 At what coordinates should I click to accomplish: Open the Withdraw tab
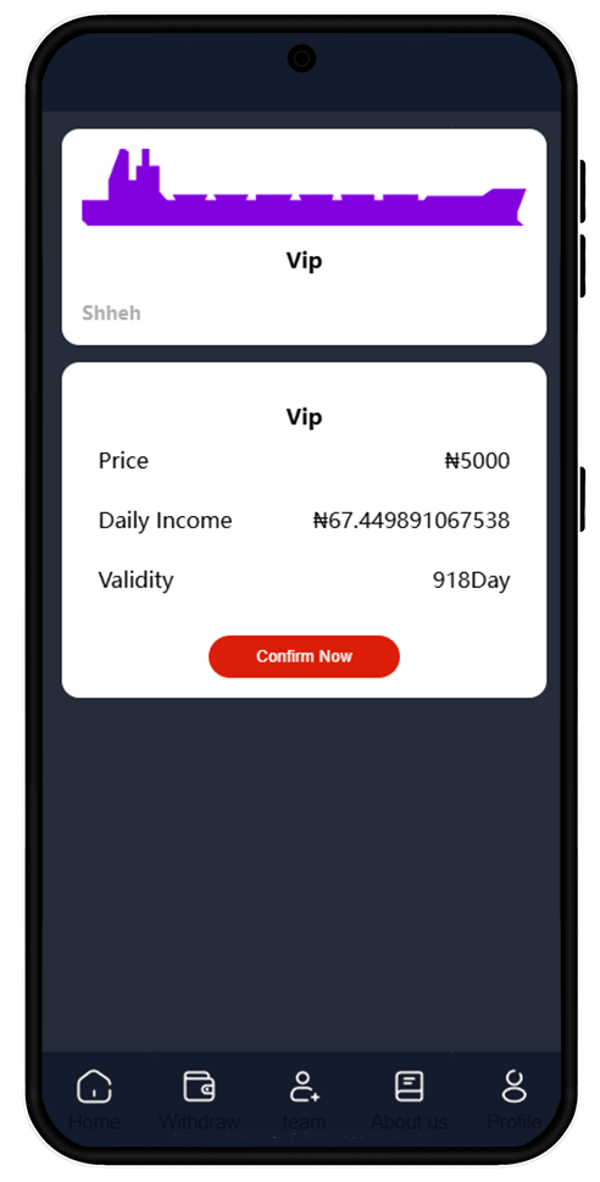(199, 1098)
